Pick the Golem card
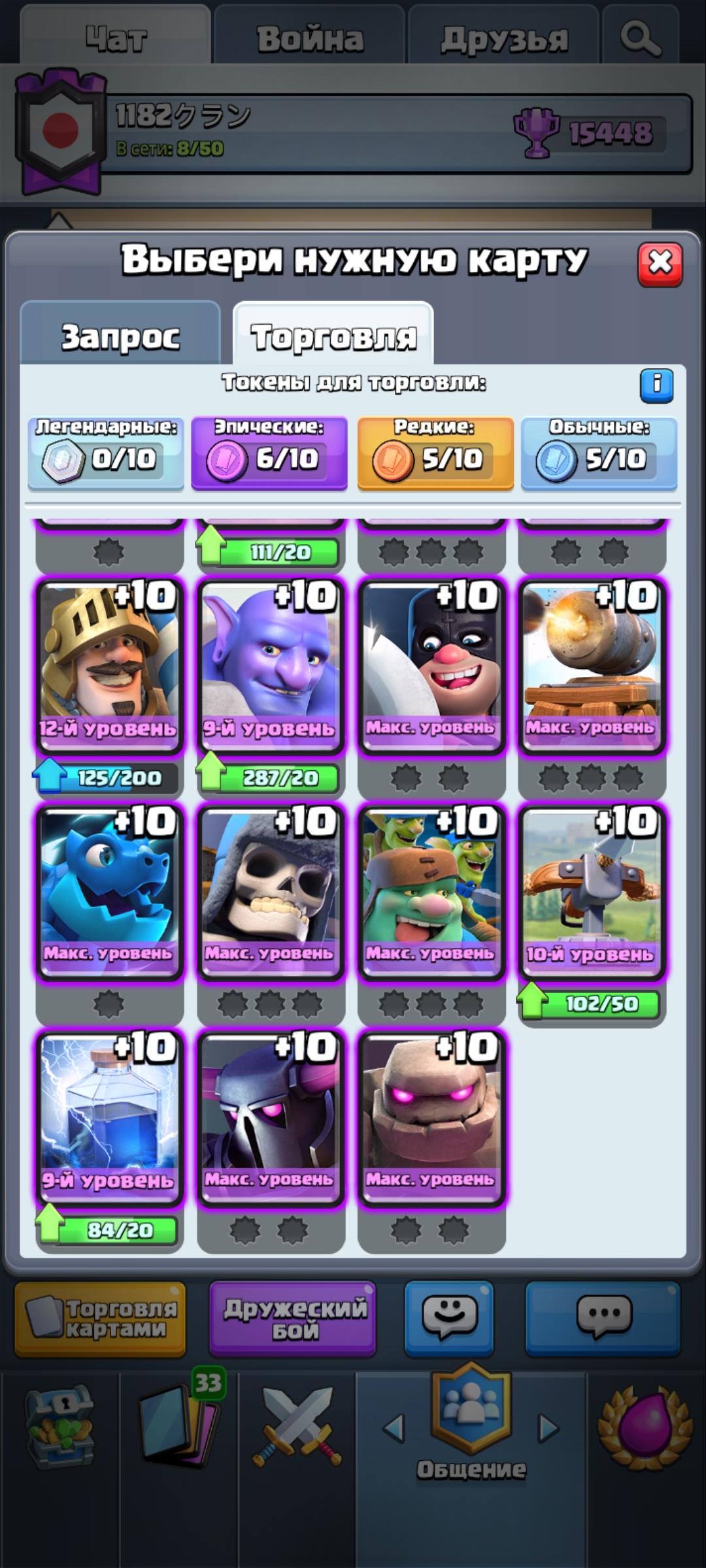Image resolution: width=706 pixels, height=1568 pixels. pyautogui.click(x=431, y=1119)
